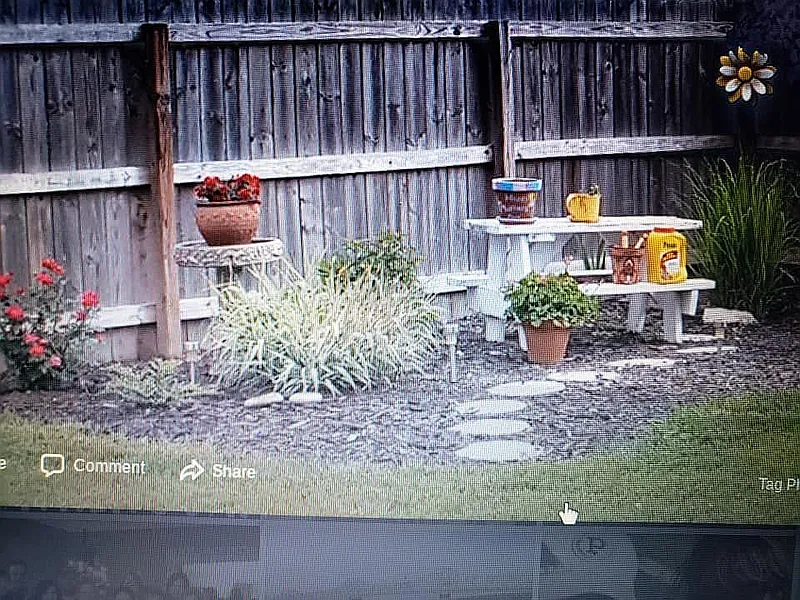Tap the Tag Photo option
The image size is (800, 600).
(779, 484)
